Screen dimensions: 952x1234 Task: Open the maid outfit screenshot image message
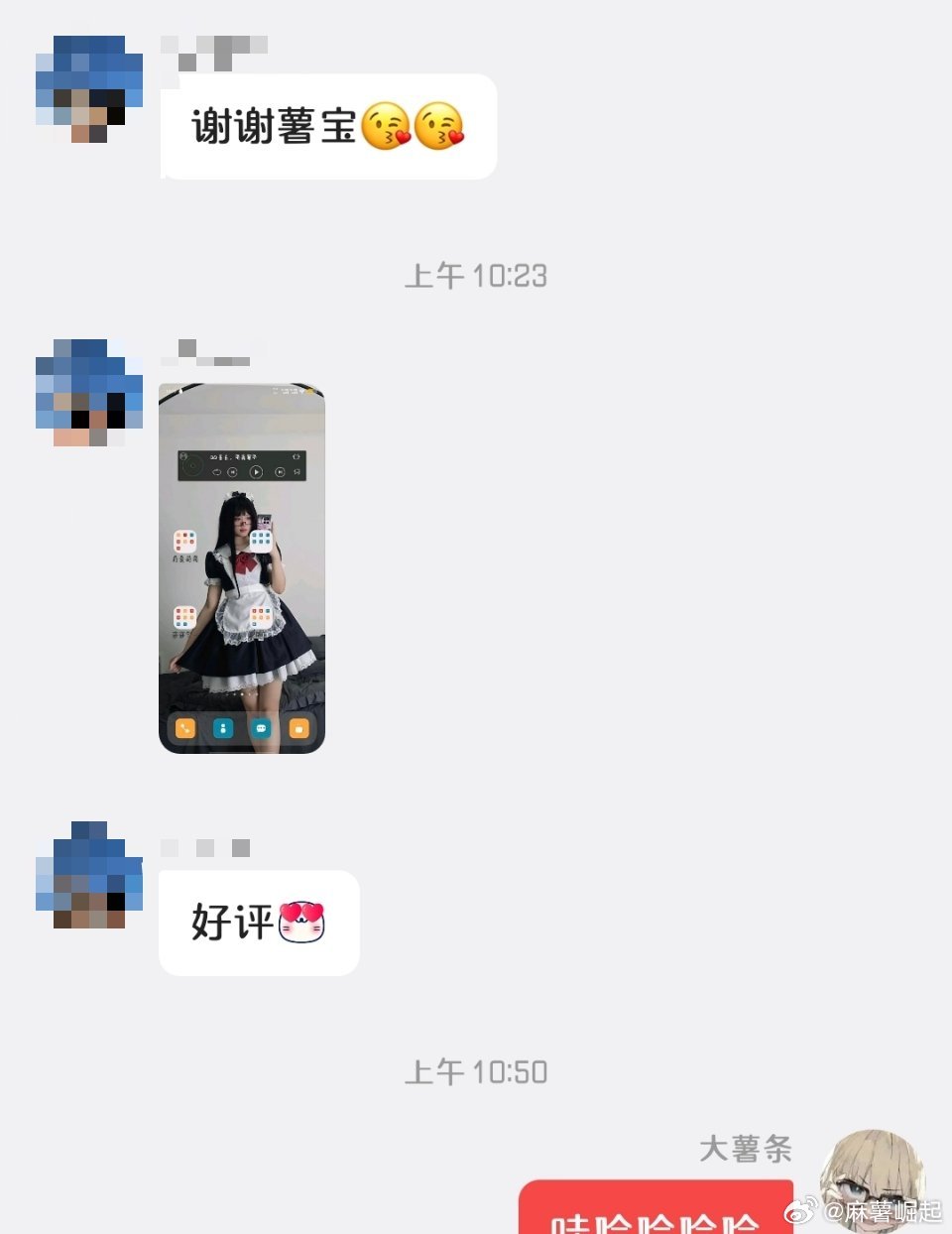point(242,567)
